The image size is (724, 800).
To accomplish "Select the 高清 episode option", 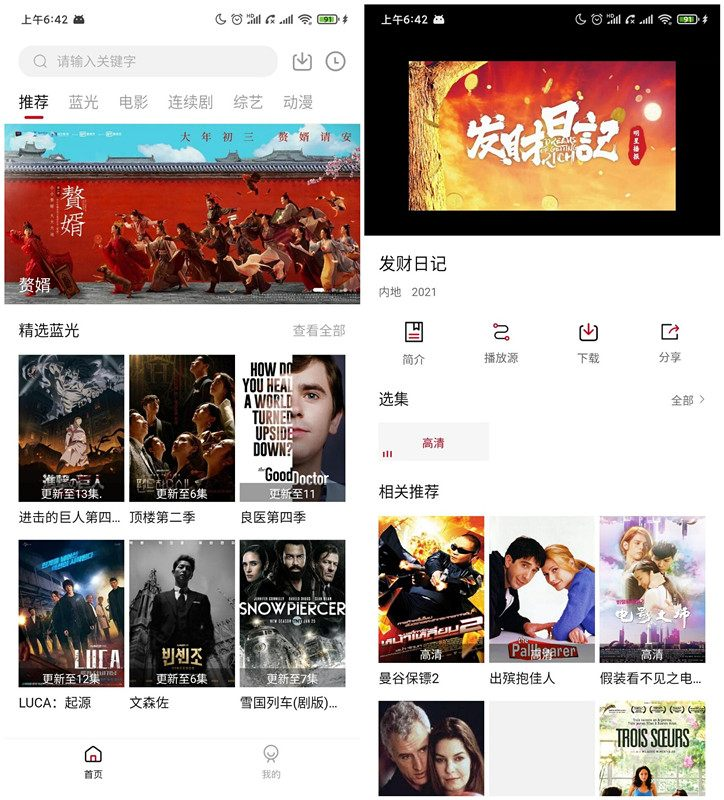I will (x=432, y=441).
